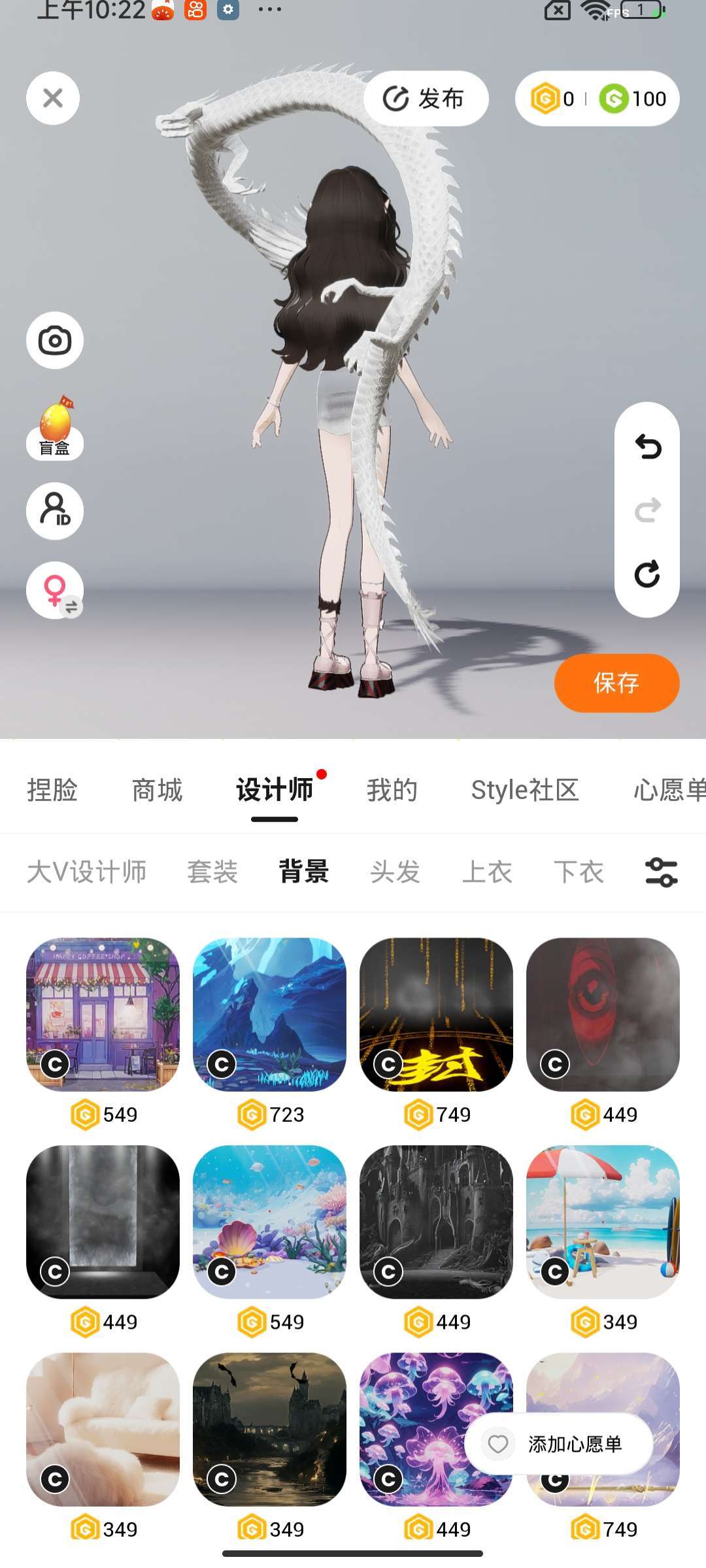Open the coin balance pill

point(597,99)
